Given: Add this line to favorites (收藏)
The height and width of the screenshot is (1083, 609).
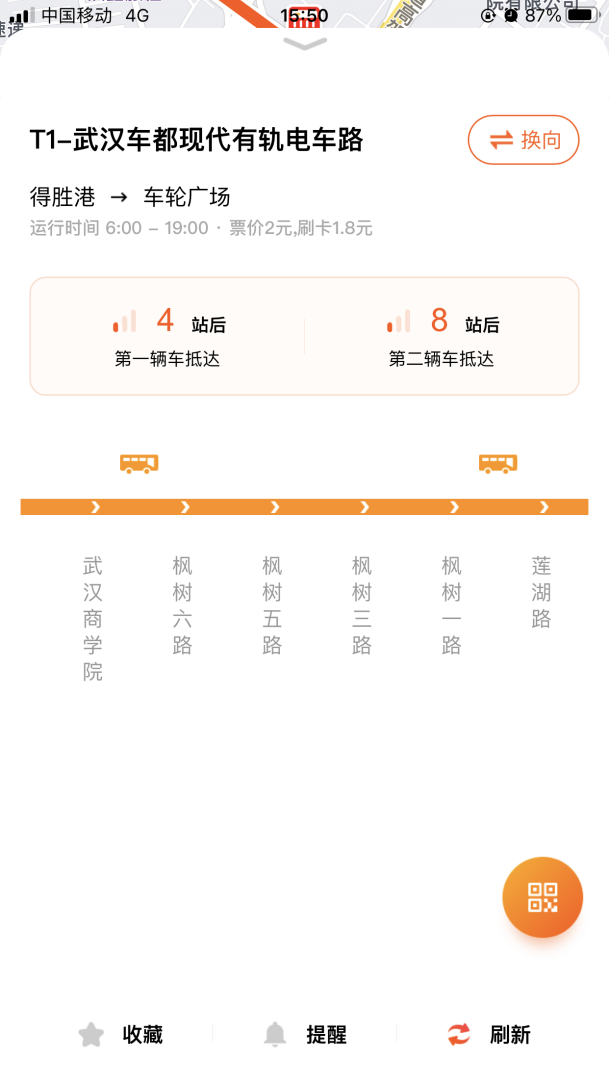Looking at the screenshot, I should [x=120, y=1035].
